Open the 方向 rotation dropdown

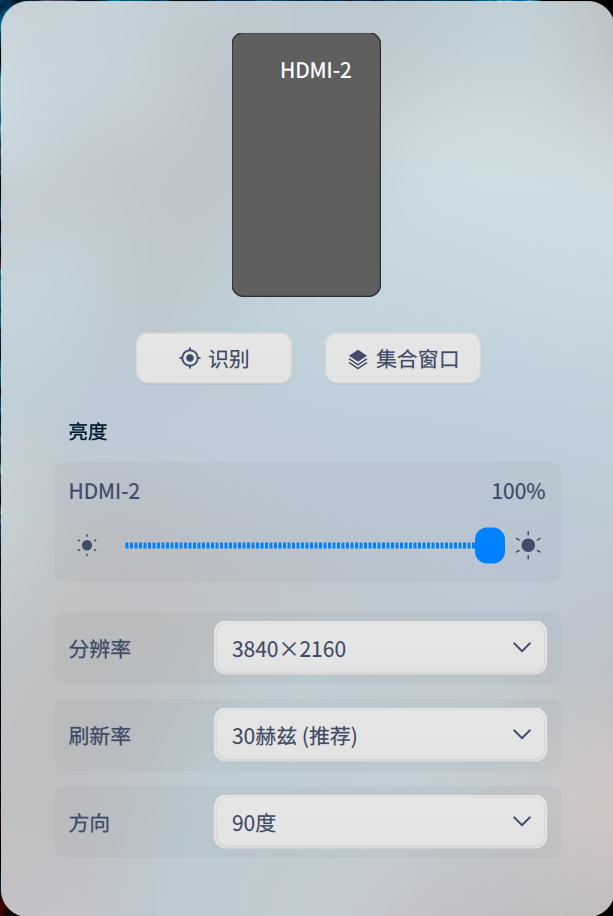click(x=380, y=823)
